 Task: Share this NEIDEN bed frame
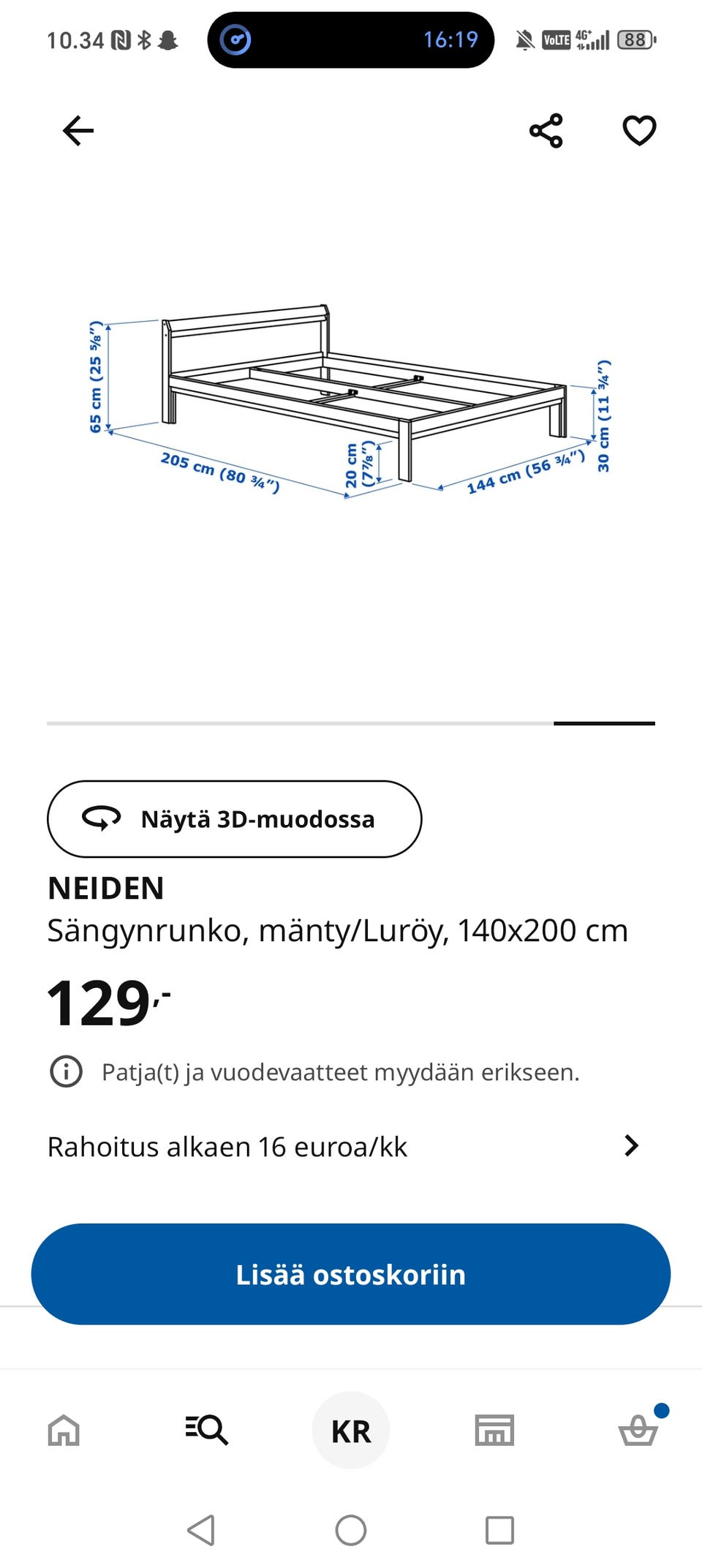[546, 131]
